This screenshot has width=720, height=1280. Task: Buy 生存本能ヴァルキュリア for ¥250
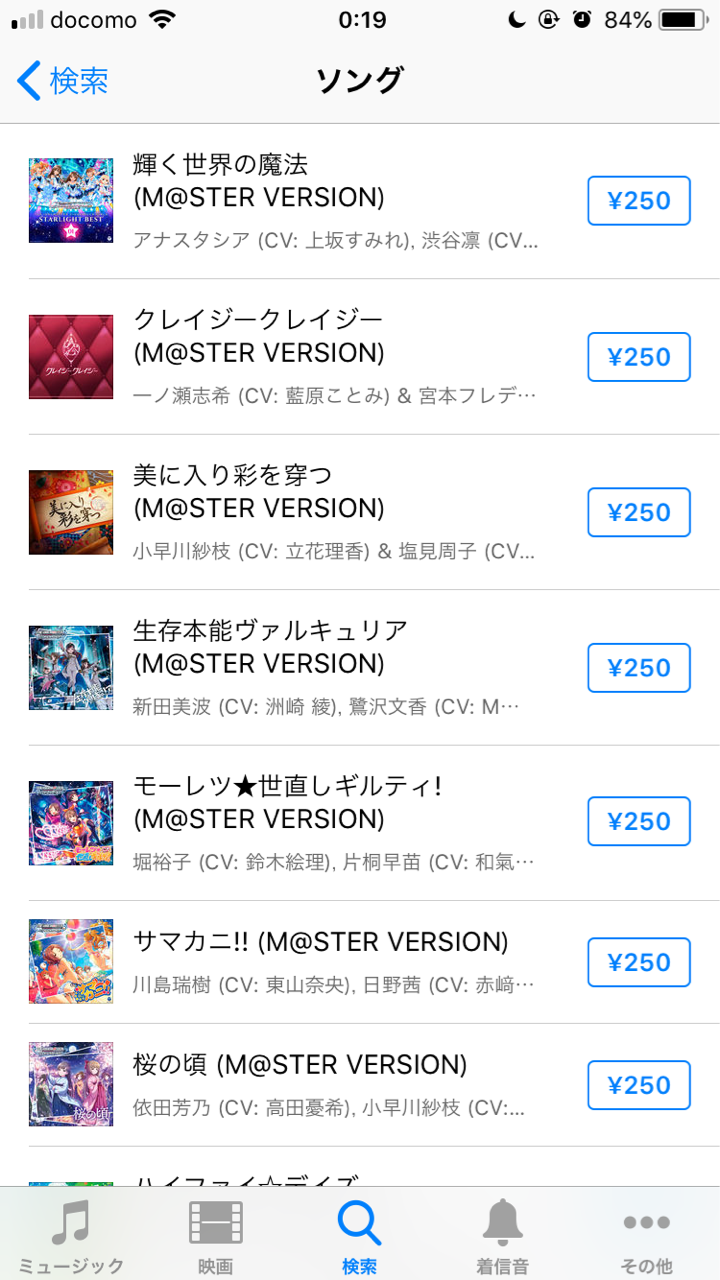[639, 668]
